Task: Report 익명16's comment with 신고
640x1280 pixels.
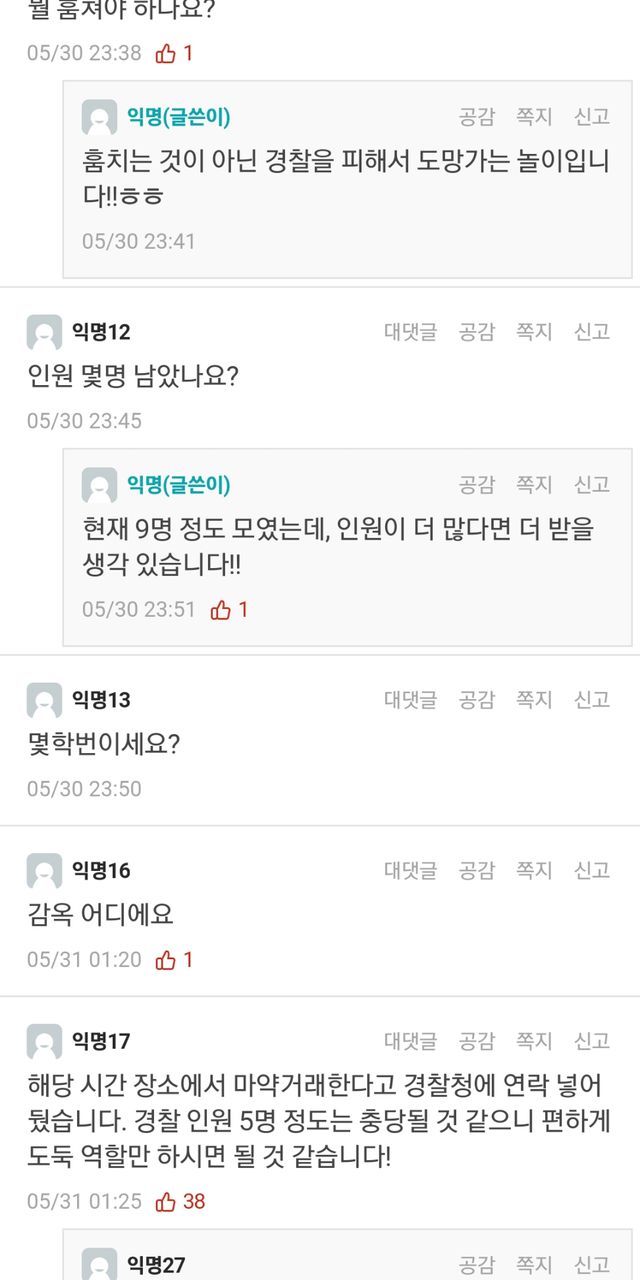Action: [592, 871]
